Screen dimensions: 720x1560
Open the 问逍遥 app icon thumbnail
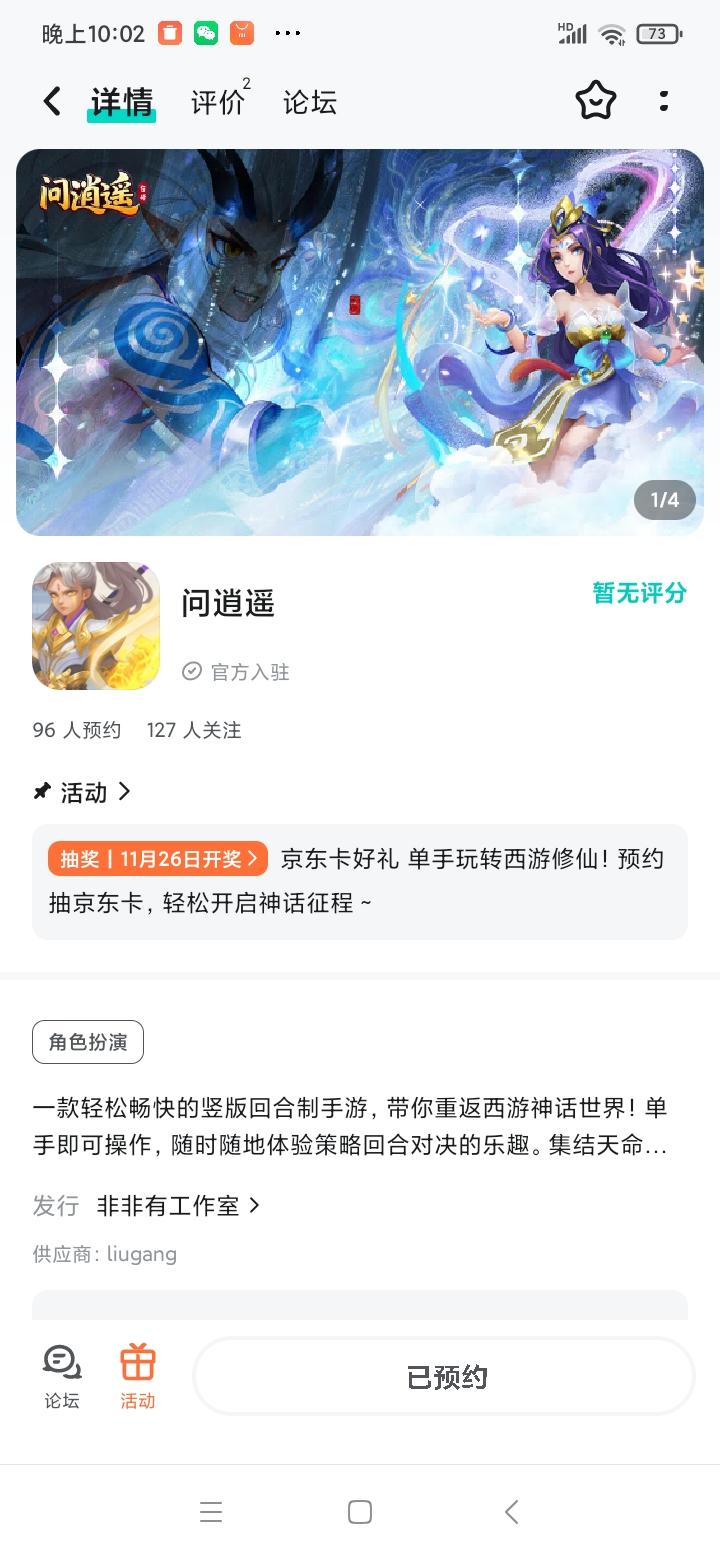pyautogui.click(x=95, y=626)
